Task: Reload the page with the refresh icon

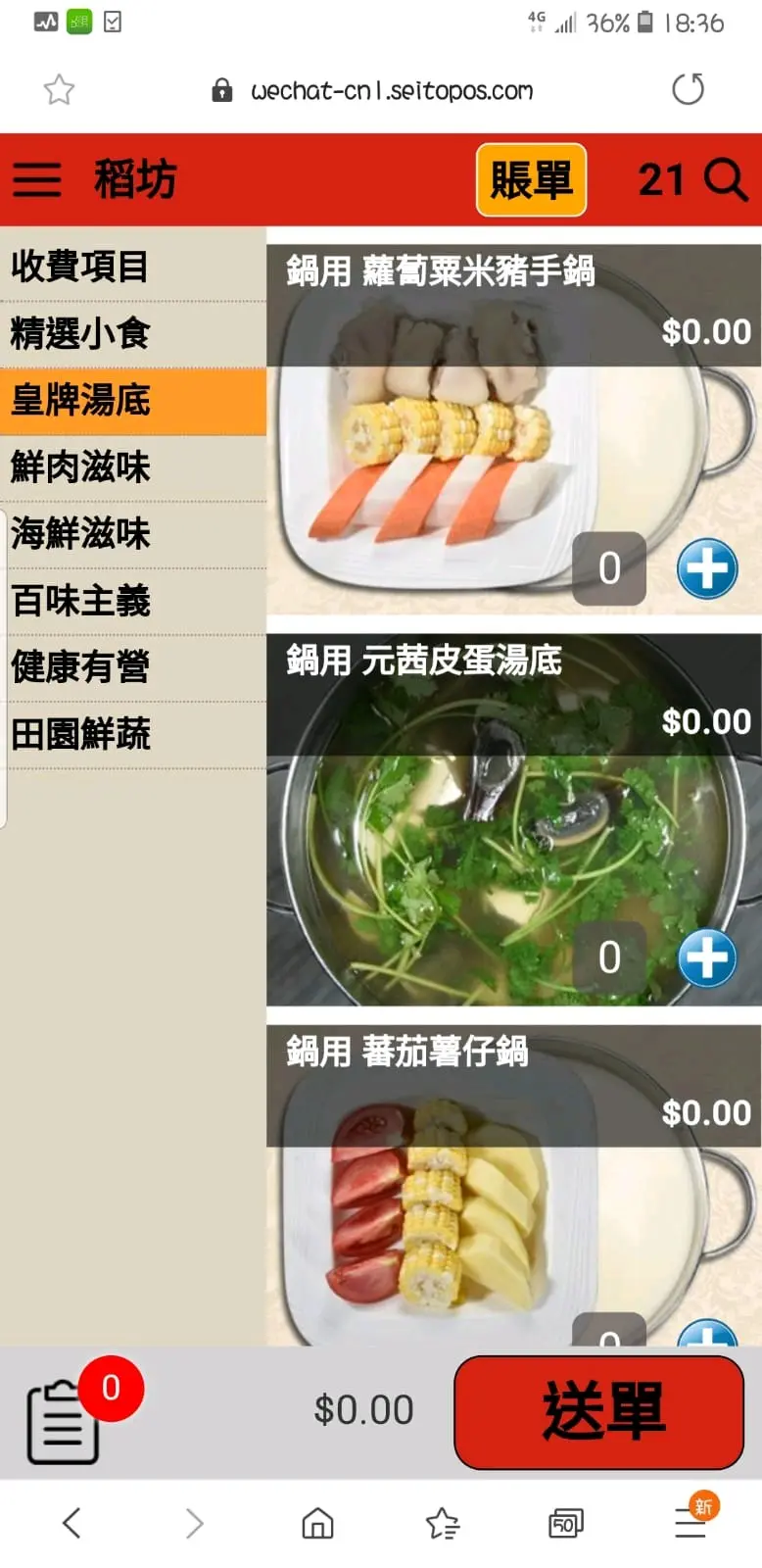Action: [688, 90]
